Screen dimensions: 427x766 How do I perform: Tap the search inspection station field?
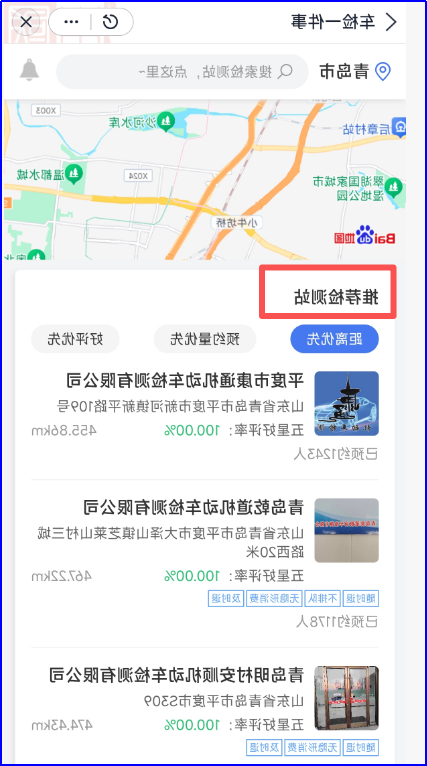pos(182,72)
